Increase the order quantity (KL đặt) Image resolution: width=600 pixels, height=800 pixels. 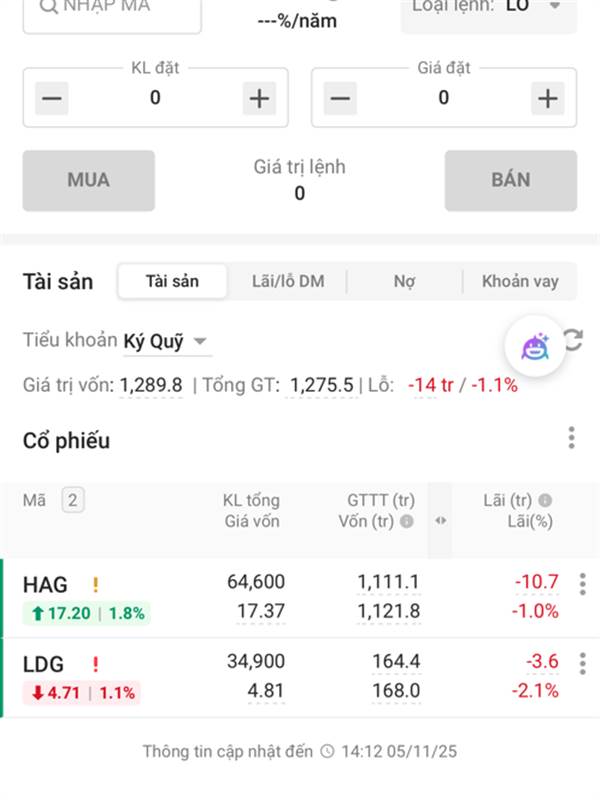259,98
